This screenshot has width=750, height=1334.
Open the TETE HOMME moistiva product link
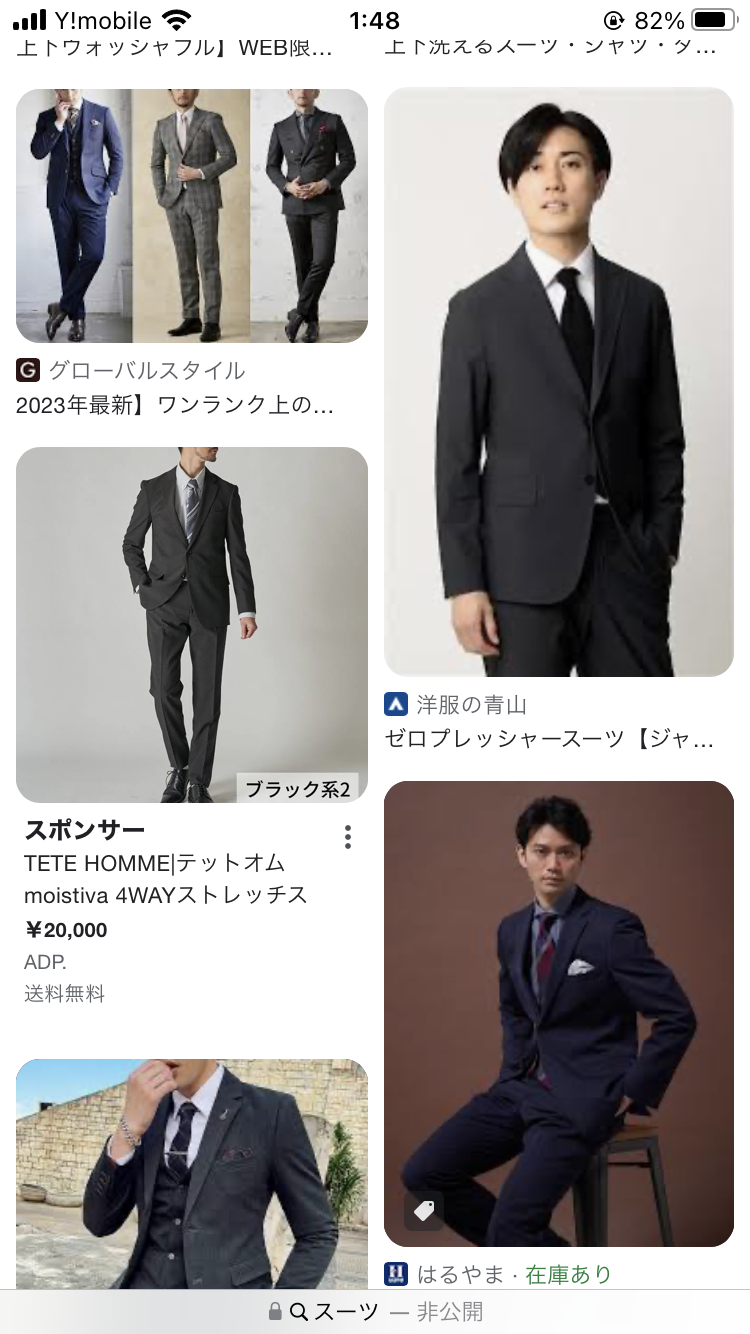(165, 879)
